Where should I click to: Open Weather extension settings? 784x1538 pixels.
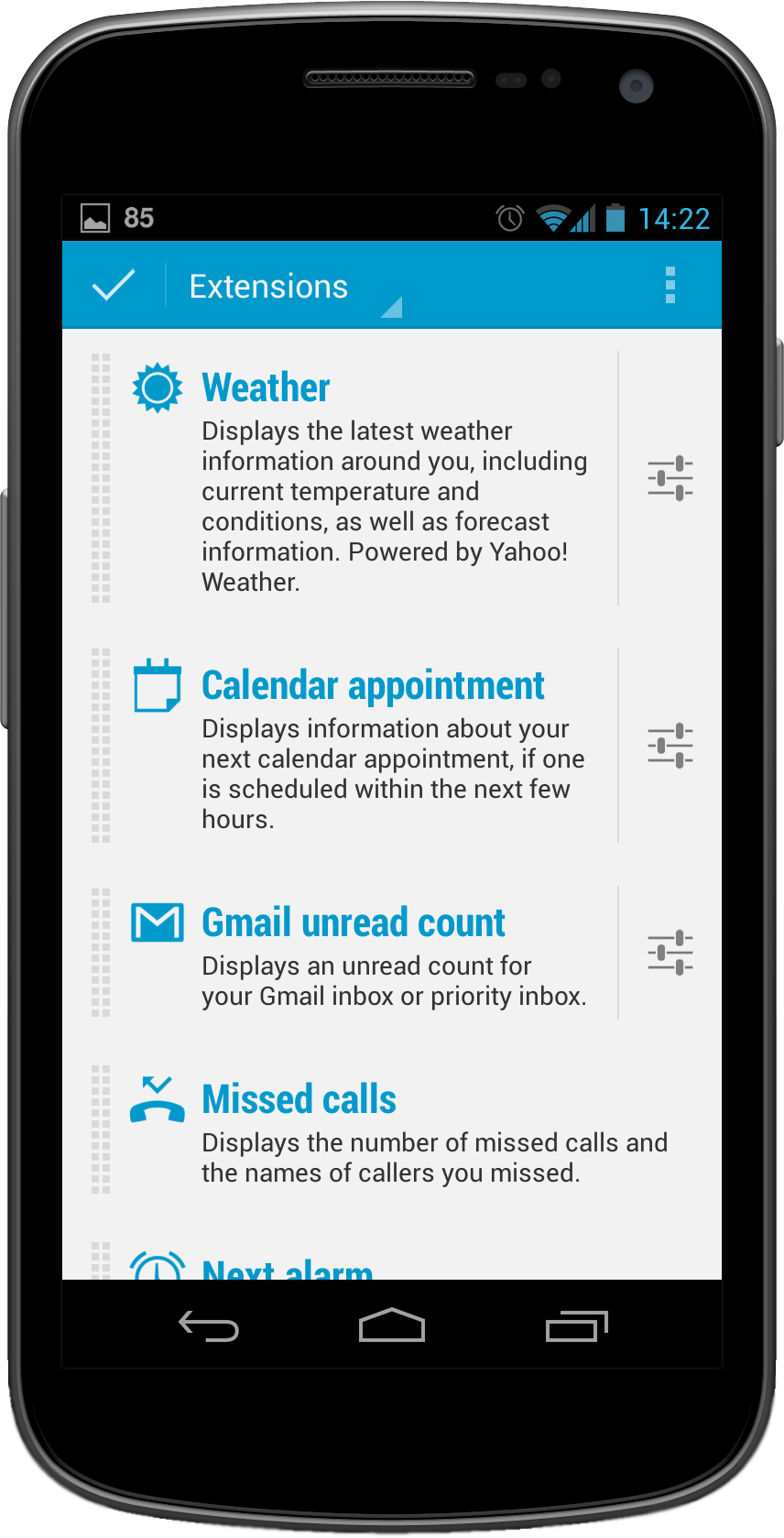click(x=670, y=478)
